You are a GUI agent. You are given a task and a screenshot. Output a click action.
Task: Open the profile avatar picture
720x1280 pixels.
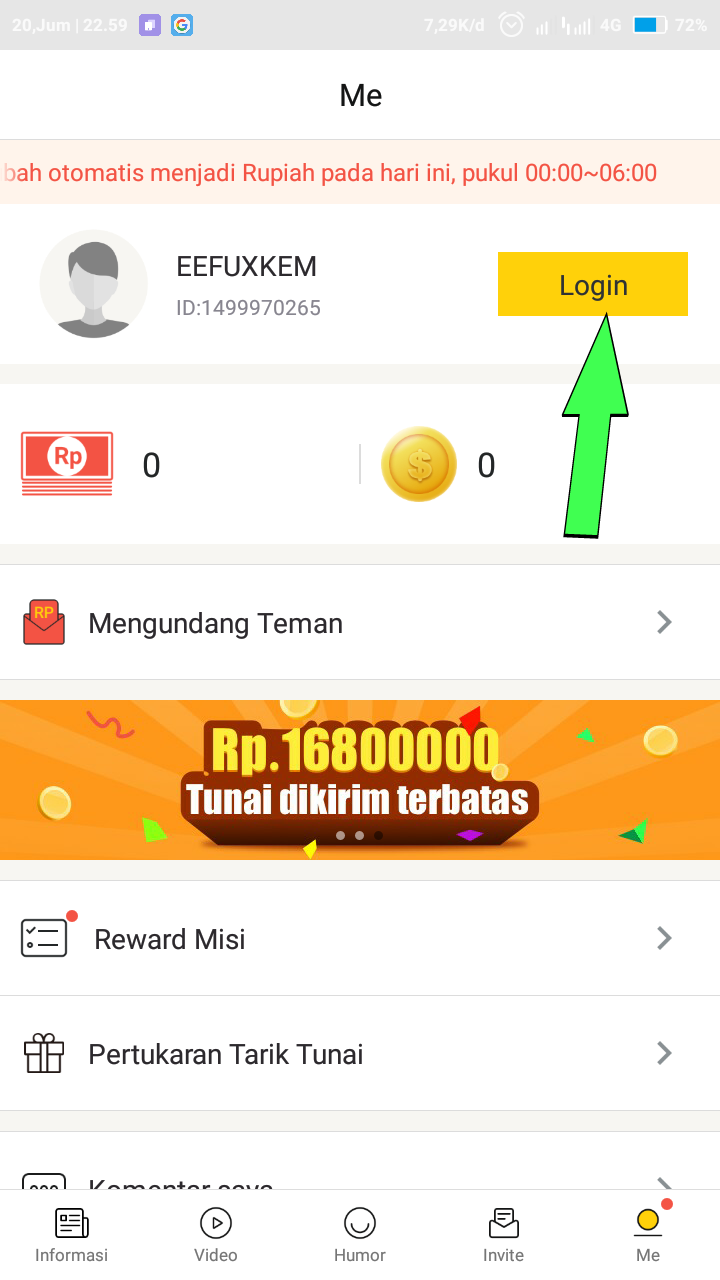[94, 284]
